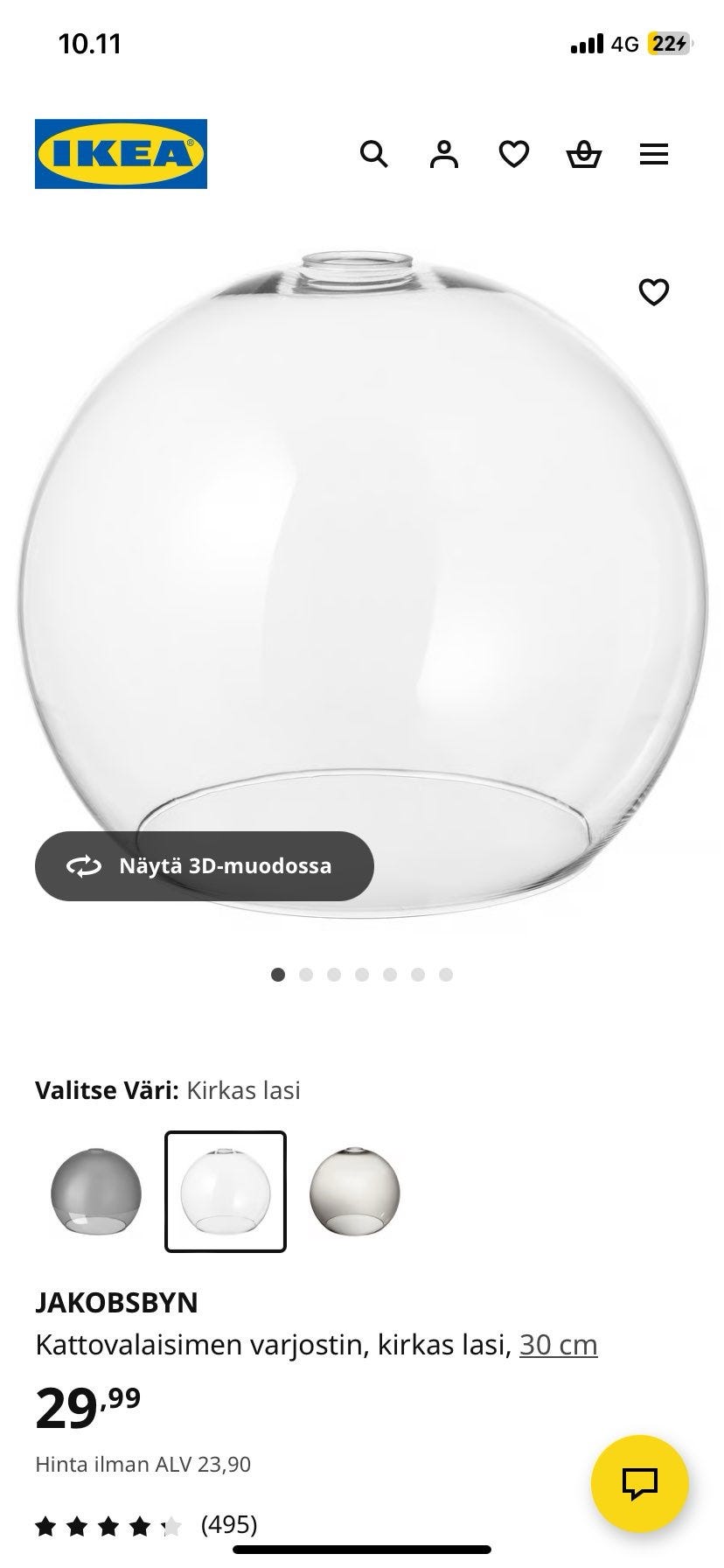Viewport: 724px width, 1568px height.
Task: Add product to favorites with heart icon
Action: coord(656,291)
